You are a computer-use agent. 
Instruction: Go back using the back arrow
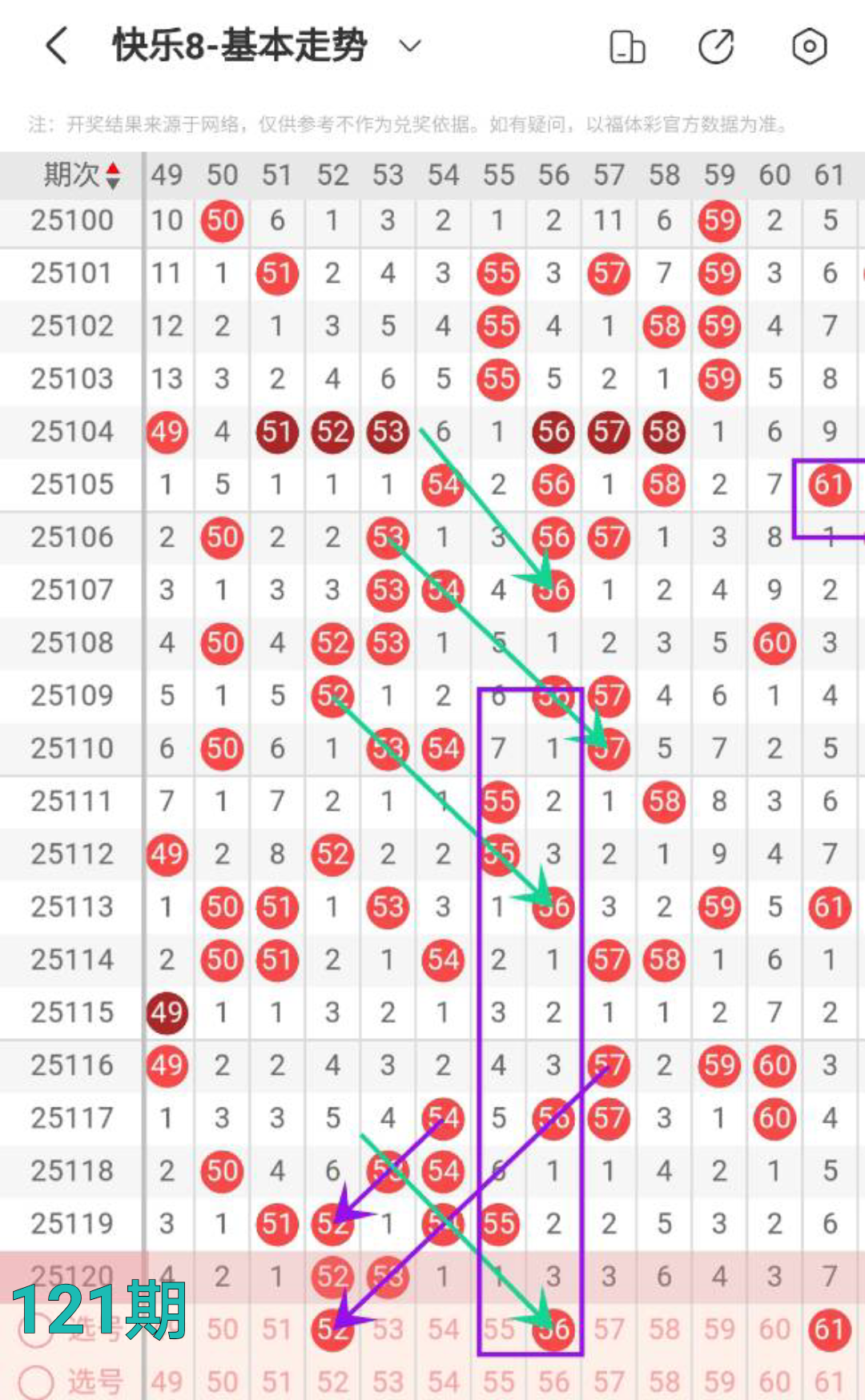pyautogui.click(x=56, y=46)
